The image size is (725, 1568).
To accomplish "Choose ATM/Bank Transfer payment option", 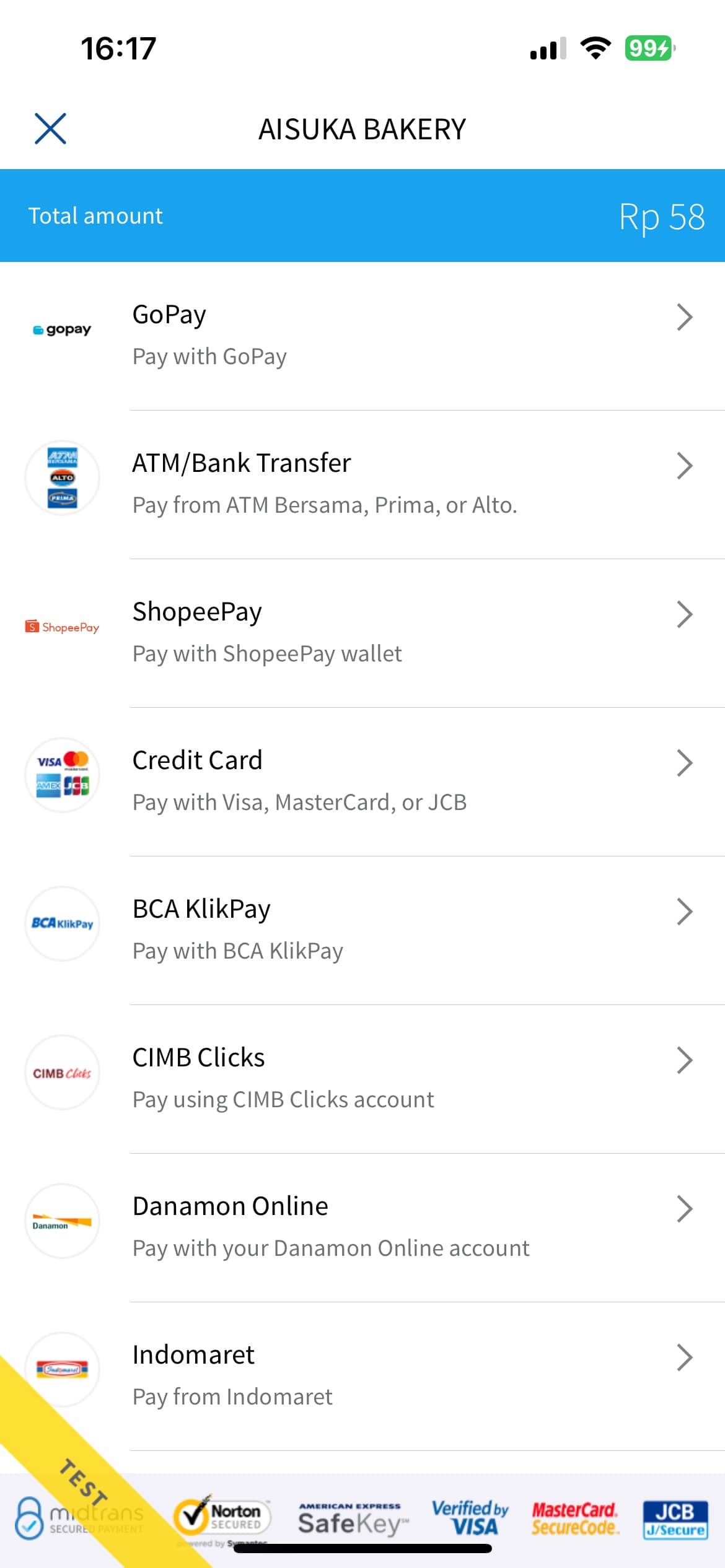I will point(362,484).
